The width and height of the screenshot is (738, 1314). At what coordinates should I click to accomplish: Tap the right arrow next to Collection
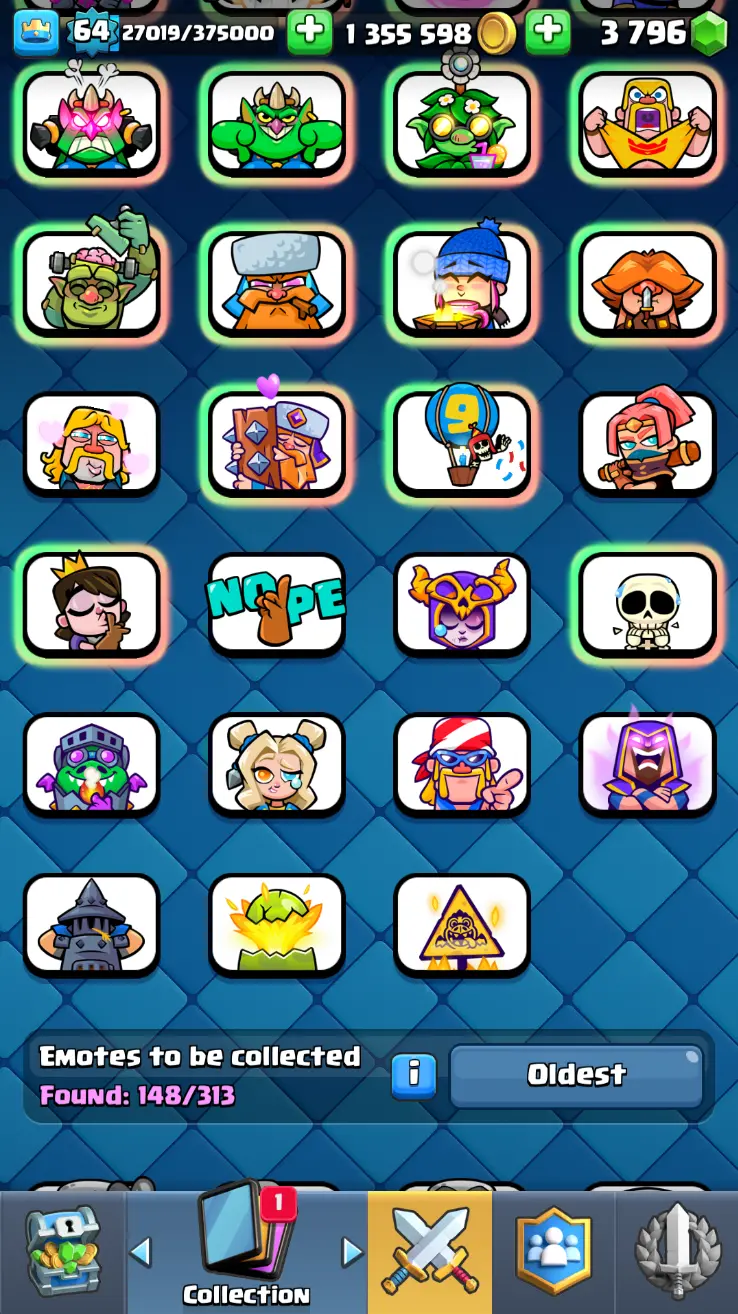351,1251
